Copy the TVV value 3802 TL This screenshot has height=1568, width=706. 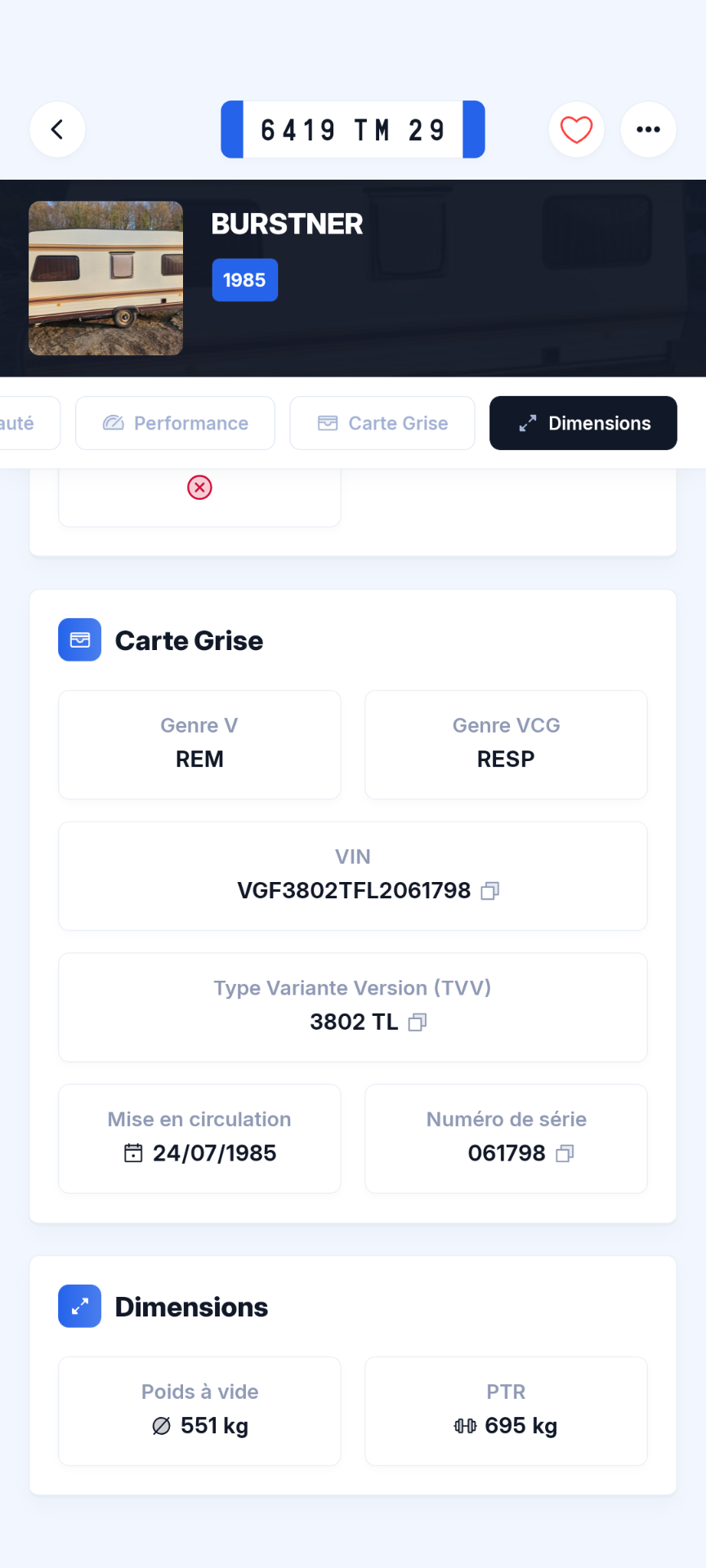click(x=418, y=1022)
